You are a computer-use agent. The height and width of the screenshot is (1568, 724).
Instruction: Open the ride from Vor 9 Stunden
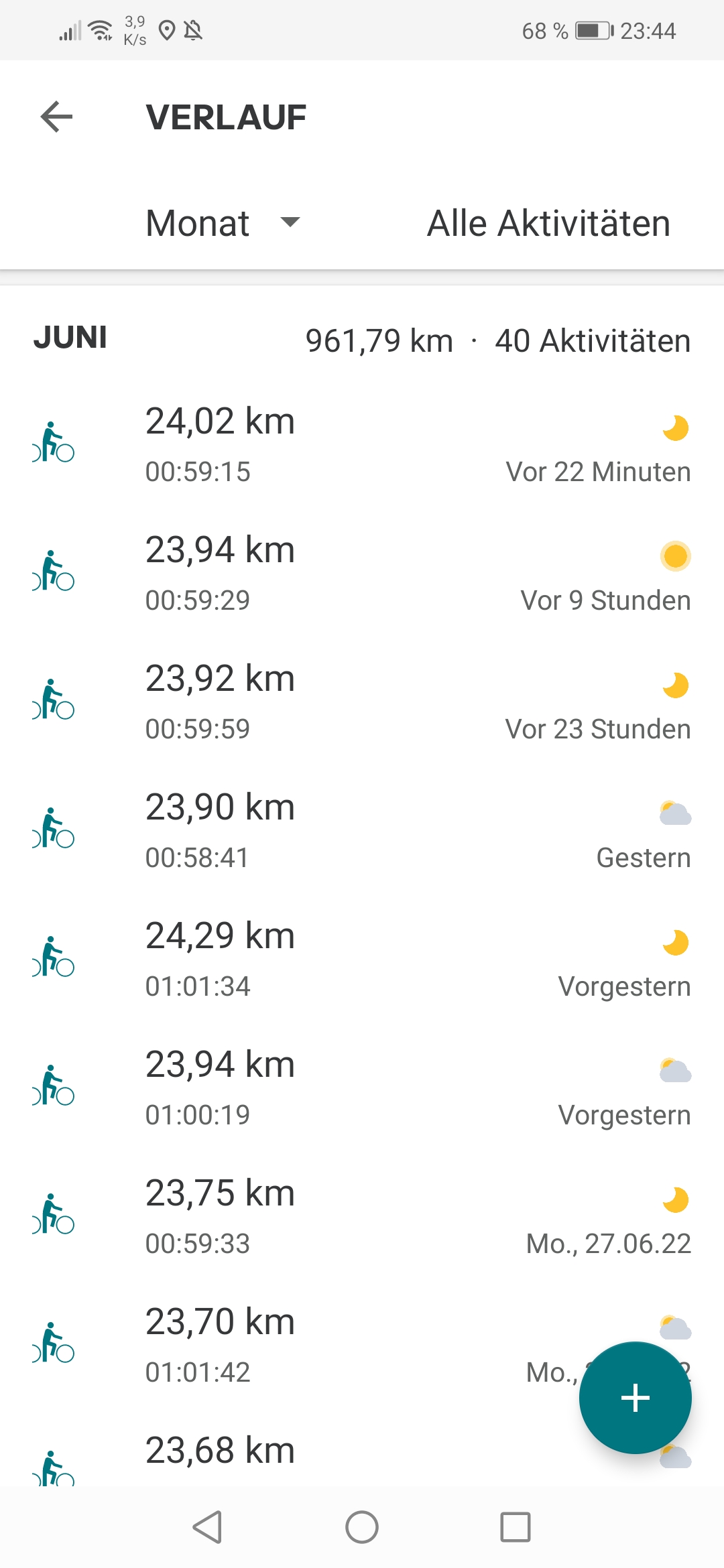[362, 574]
